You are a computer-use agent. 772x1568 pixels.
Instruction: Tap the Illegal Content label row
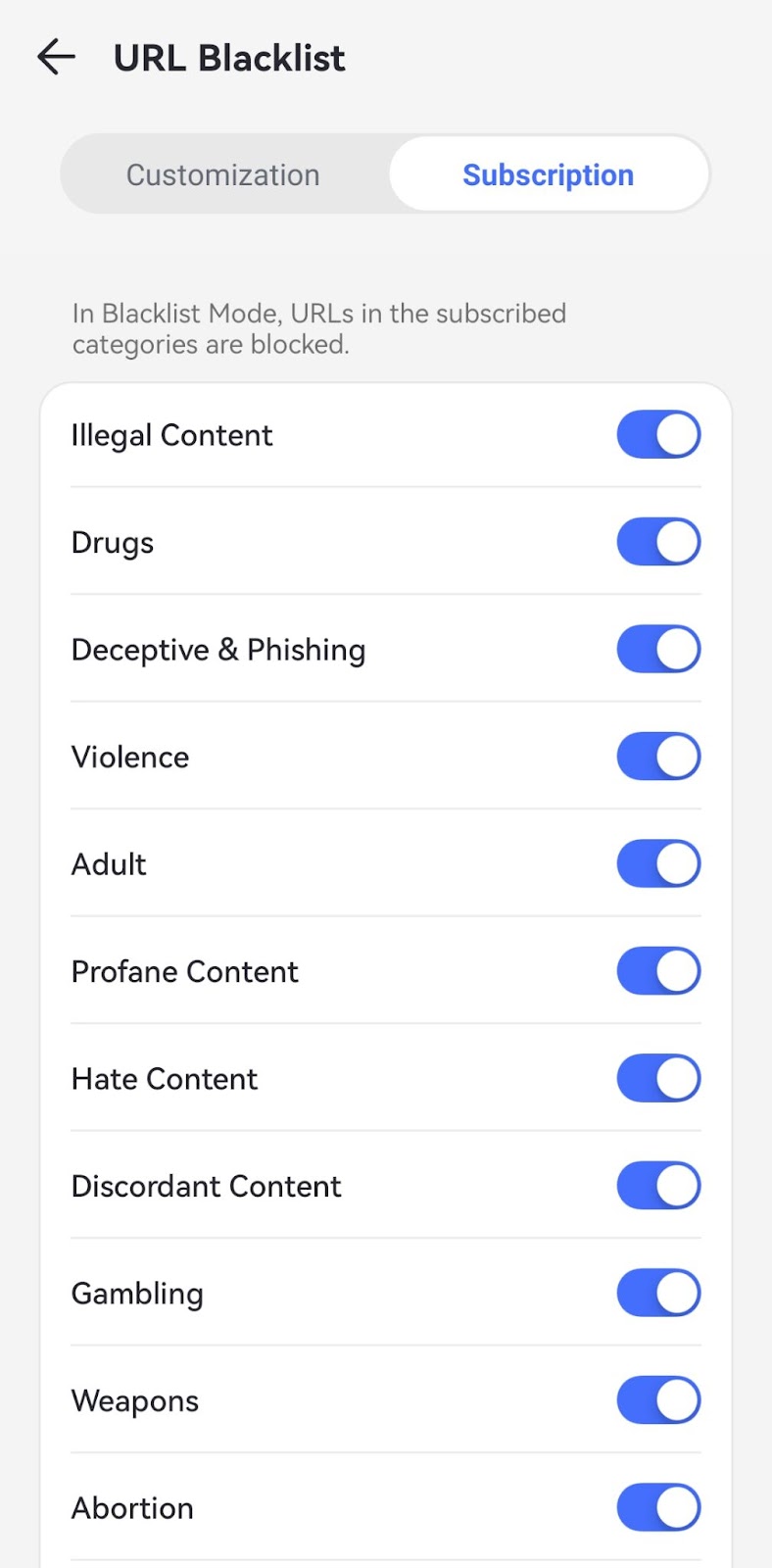point(171,434)
